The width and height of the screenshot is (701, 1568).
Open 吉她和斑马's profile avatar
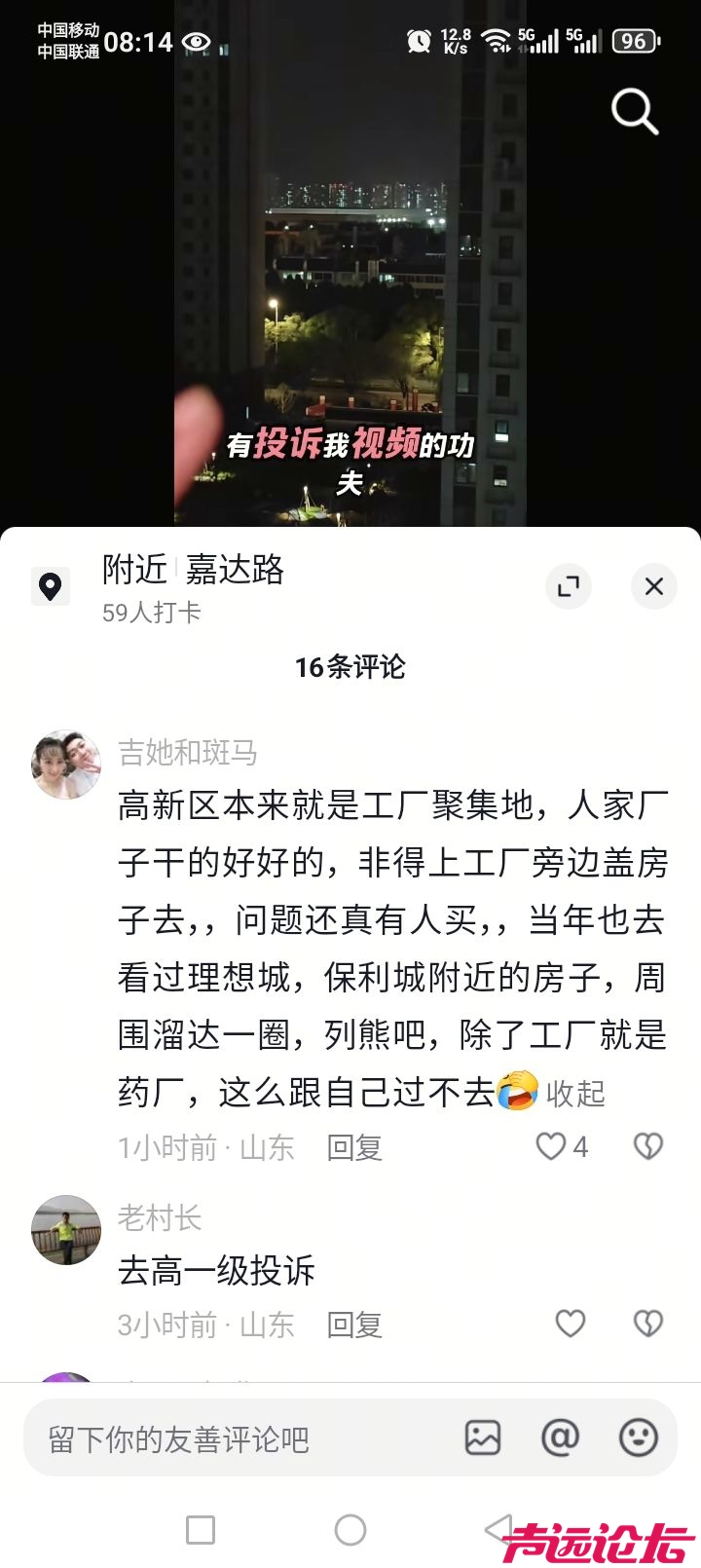click(x=66, y=765)
